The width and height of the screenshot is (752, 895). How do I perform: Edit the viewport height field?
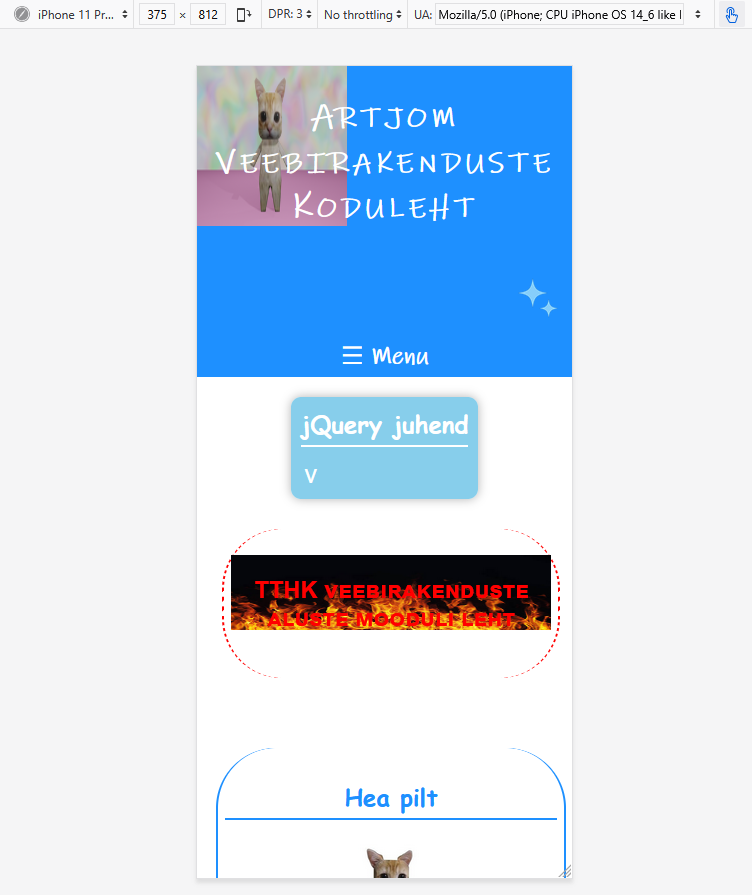[x=207, y=15]
